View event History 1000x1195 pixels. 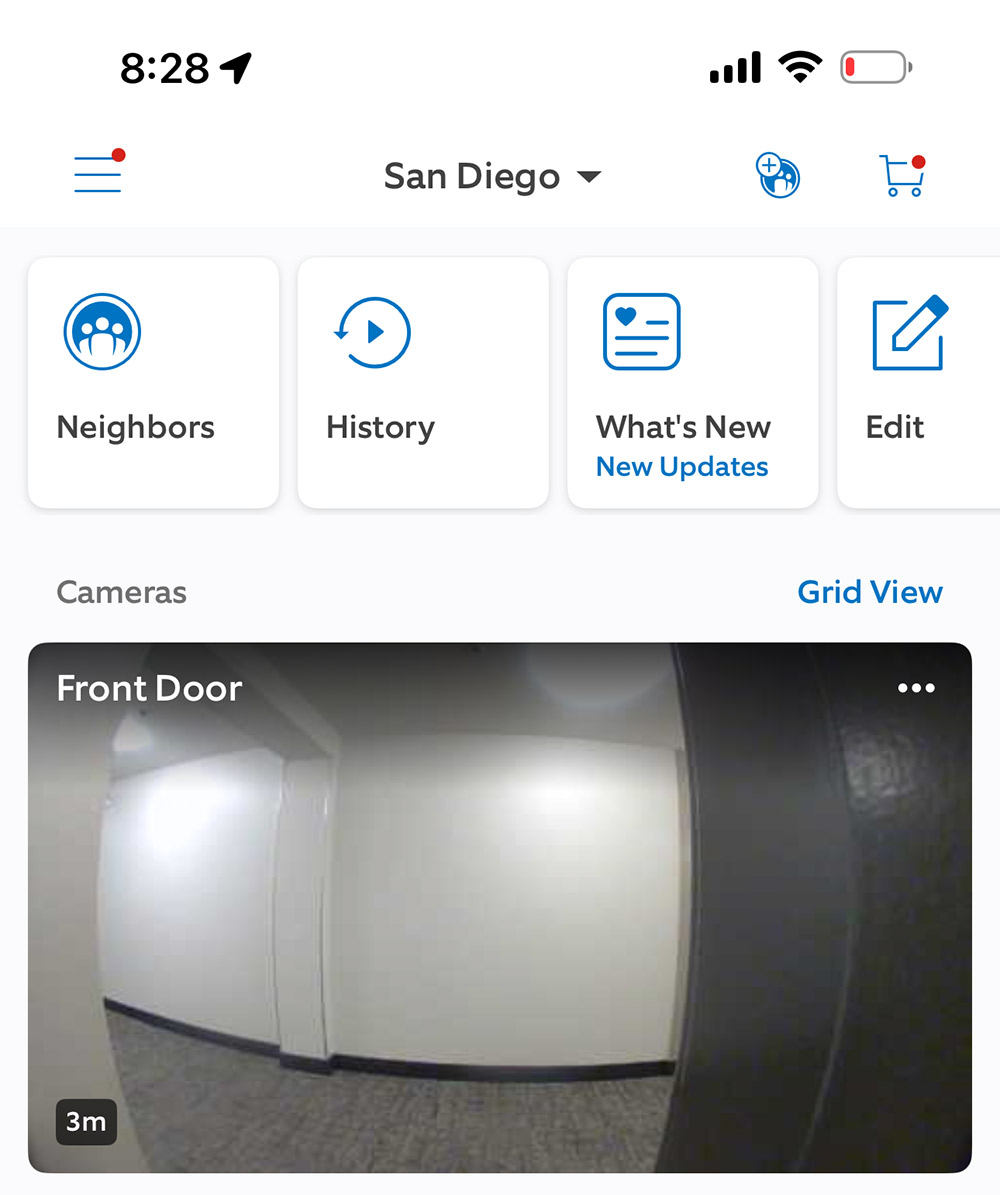423,382
